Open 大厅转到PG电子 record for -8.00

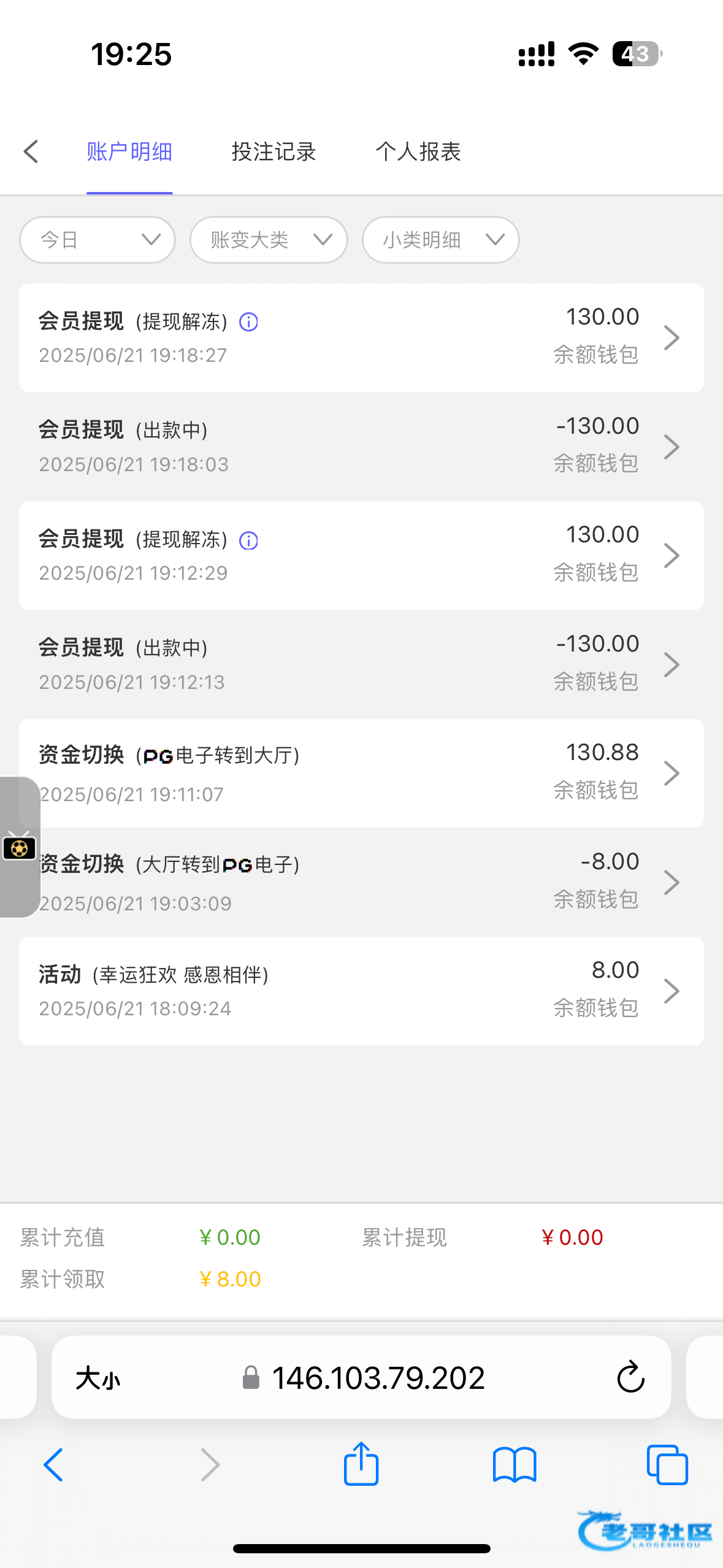pyautogui.click(x=361, y=882)
